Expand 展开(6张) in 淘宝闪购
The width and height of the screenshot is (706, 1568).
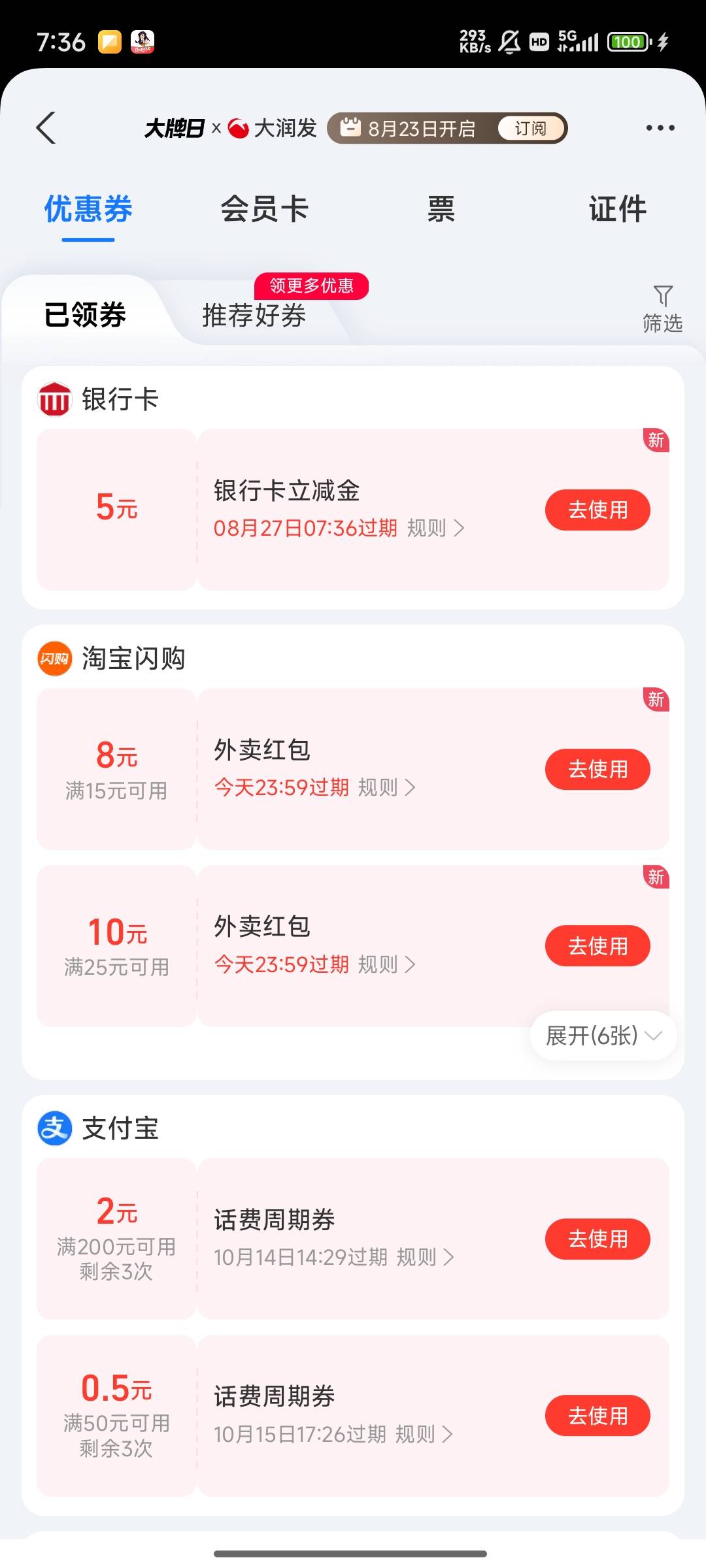click(x=603, y=1036)
